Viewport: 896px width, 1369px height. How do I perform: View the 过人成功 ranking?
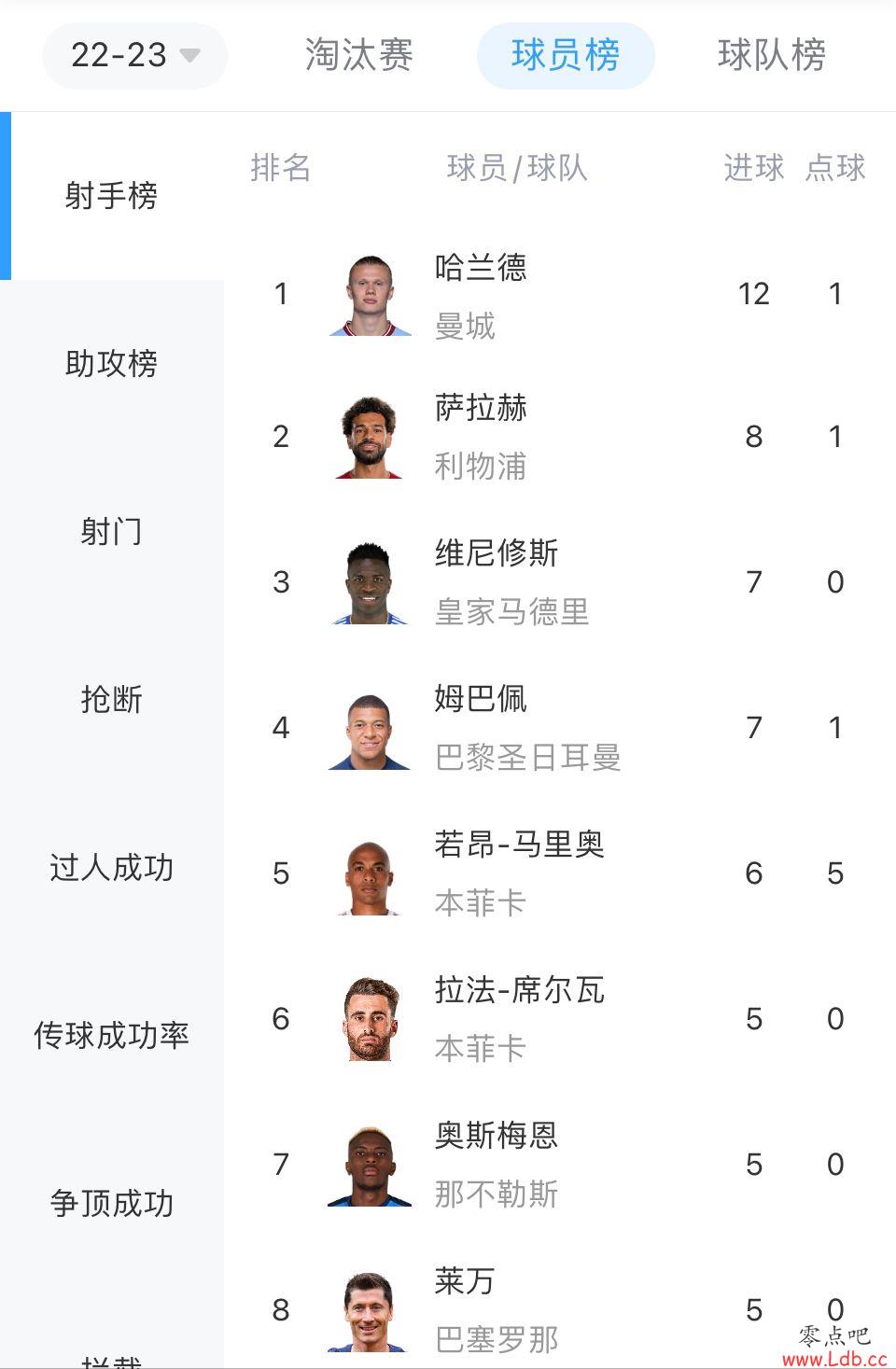coord(112,867)
